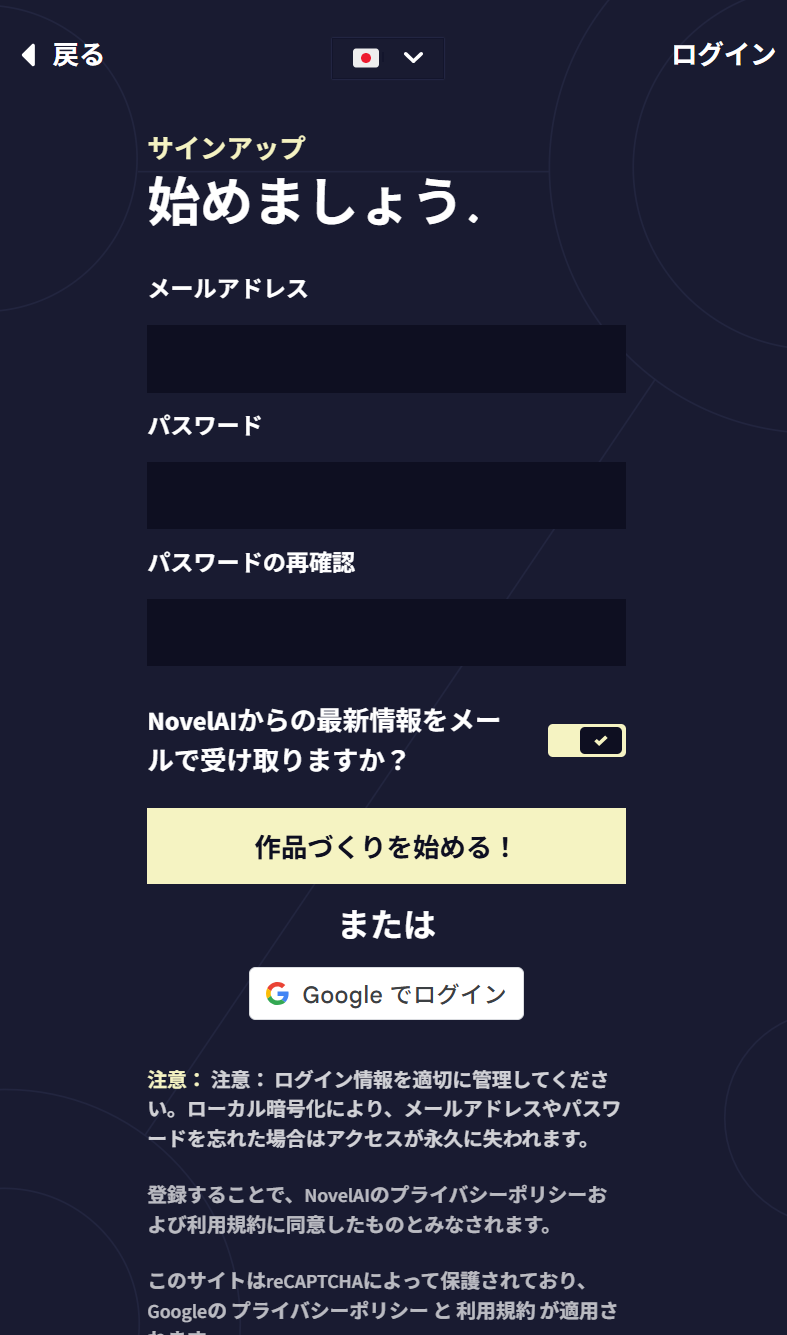Viewport: 787px width, 1335px height.
Task: Tap 作品づくりを始める！ button
Action: click(386, 846)
